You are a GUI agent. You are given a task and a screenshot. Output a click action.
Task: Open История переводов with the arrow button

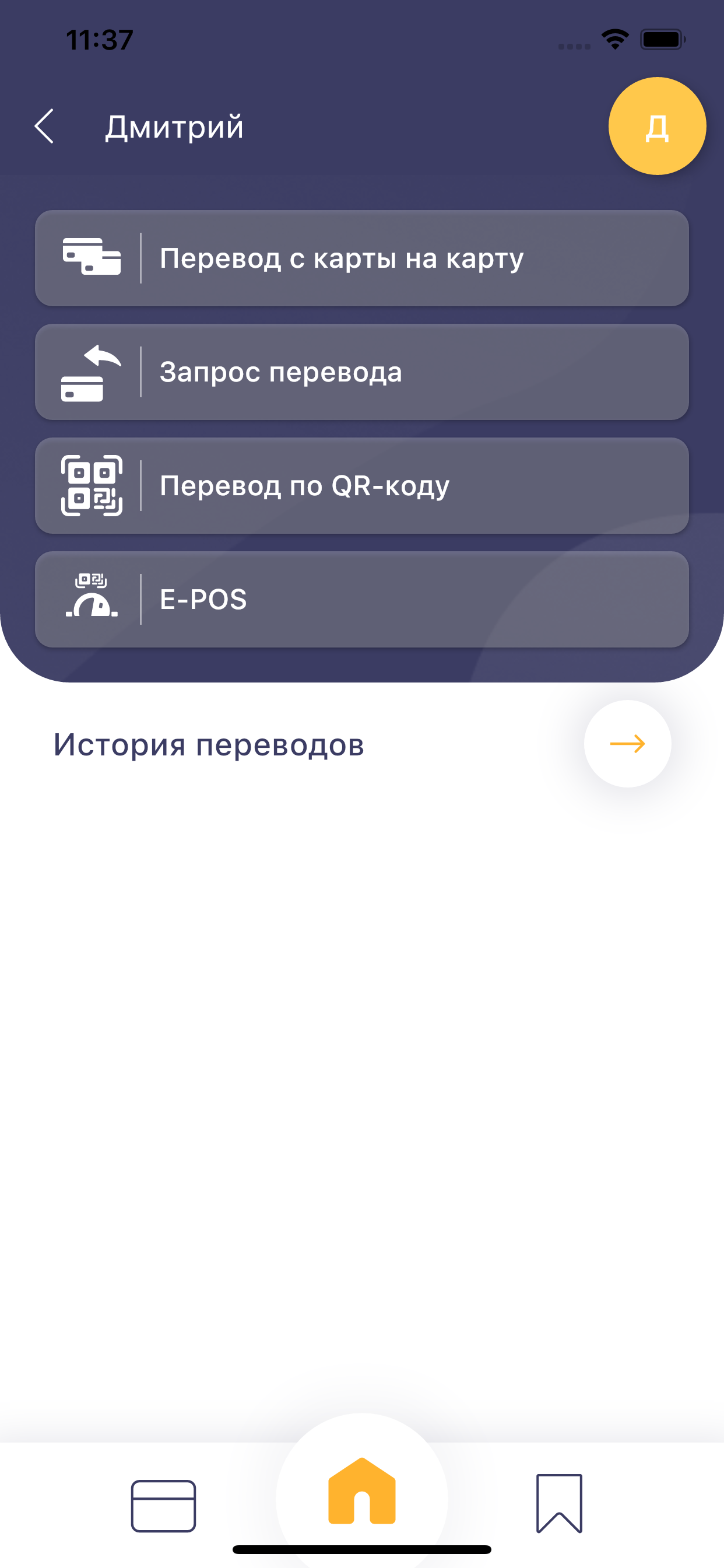pyautogui.click(x=627, y=744)
